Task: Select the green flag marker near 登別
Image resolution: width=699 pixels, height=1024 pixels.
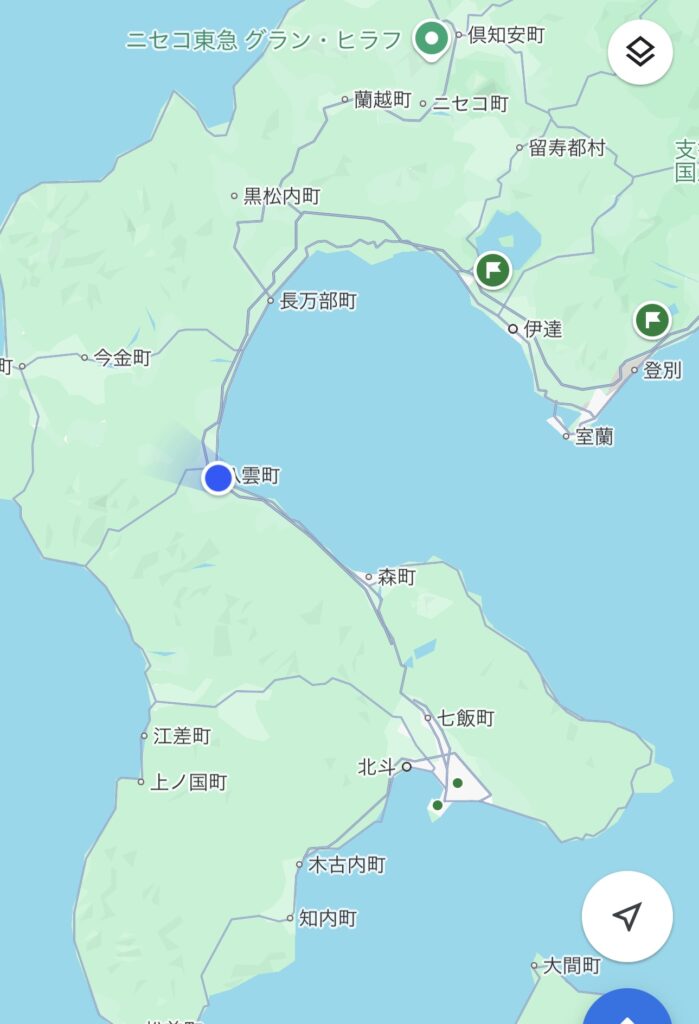Action: click(x=652, y=320)
